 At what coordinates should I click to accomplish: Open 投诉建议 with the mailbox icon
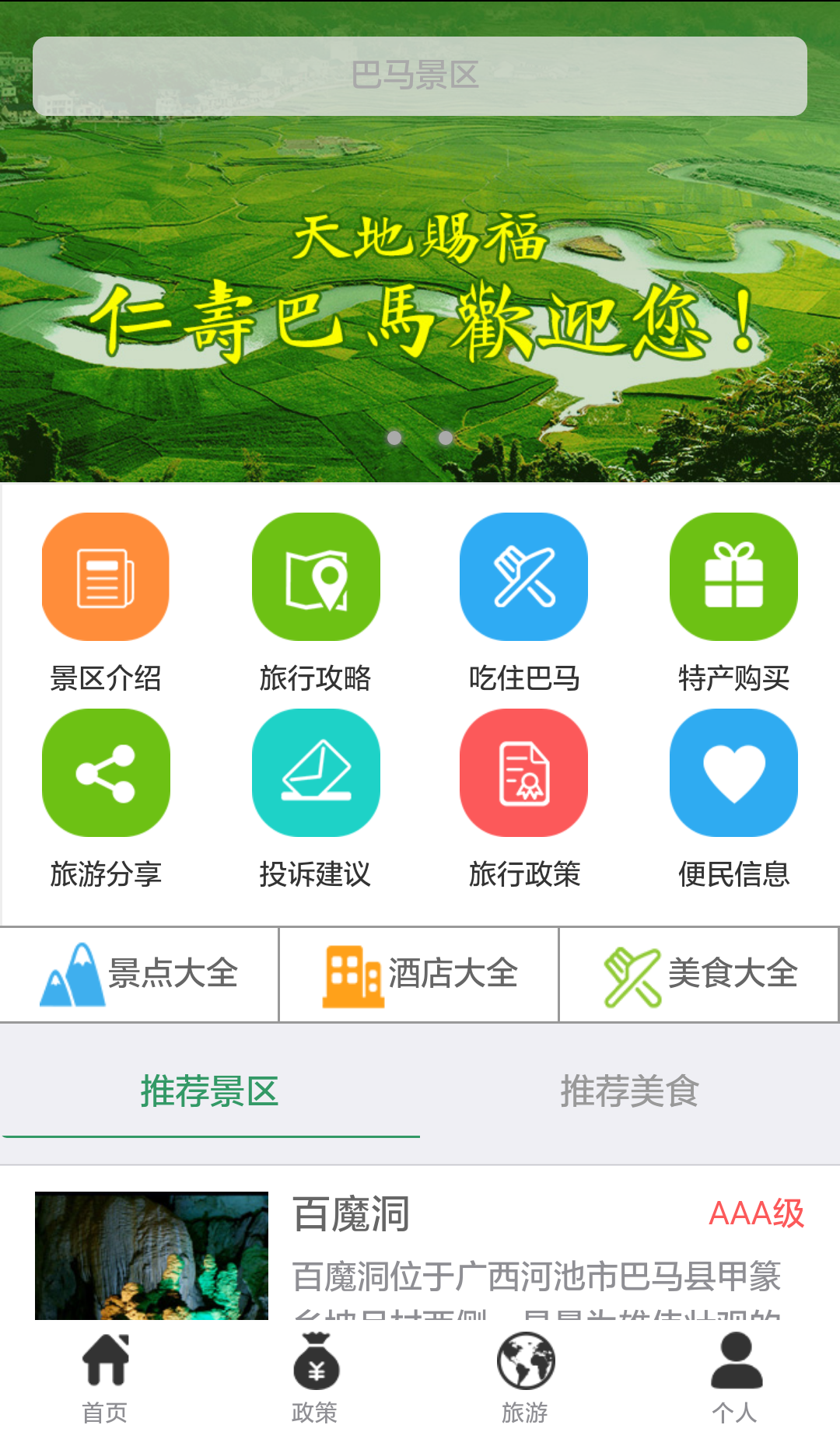(x=315, y=773)
